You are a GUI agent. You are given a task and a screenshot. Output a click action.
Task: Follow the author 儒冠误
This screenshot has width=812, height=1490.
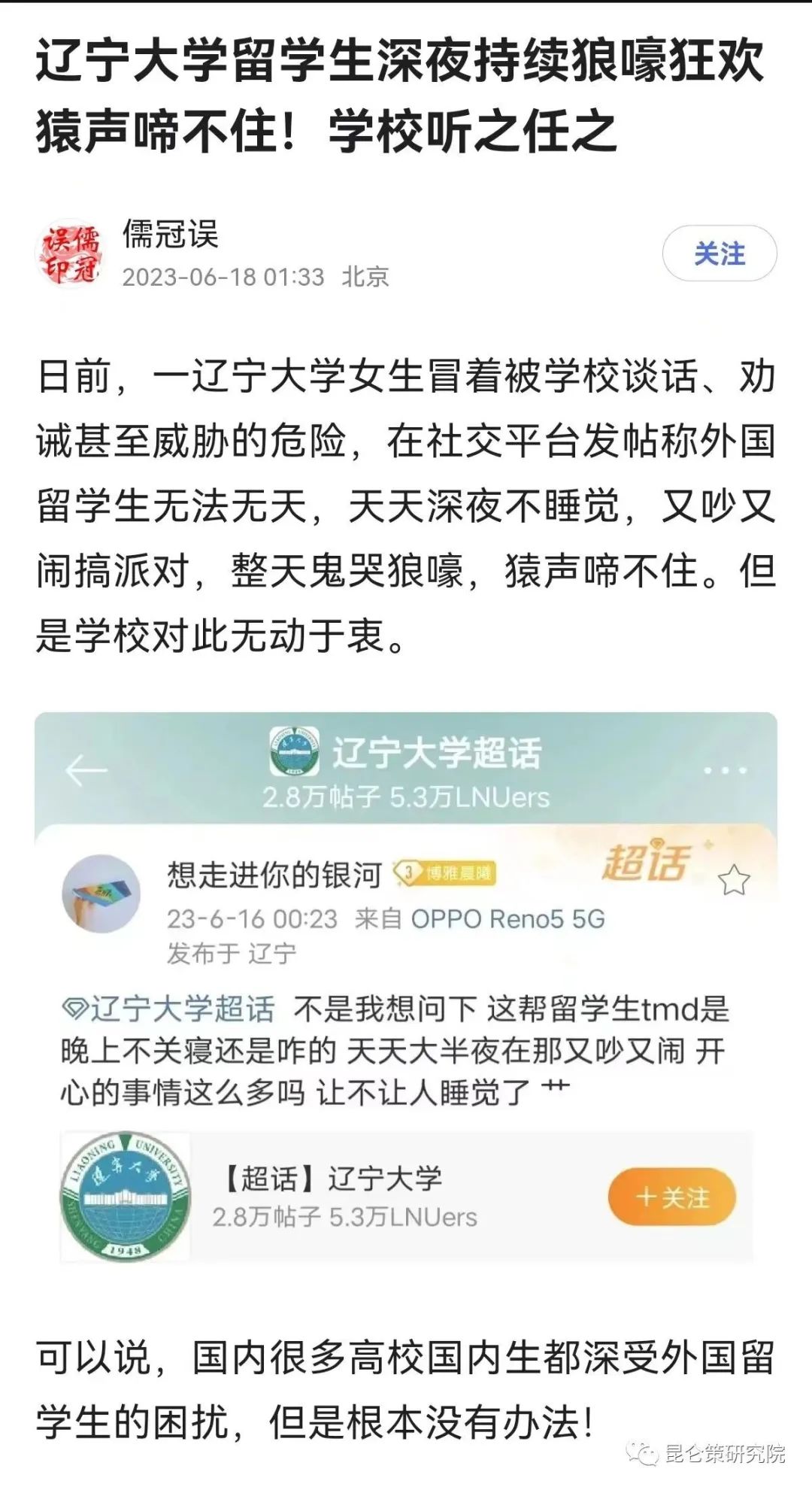pos(719,254)
